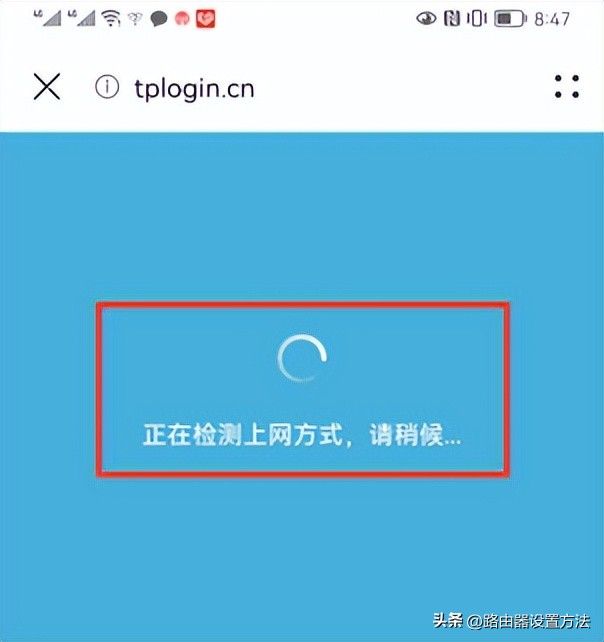The width and height of the screenshot is (604, 642).
Task: View site info for tplogin.cn
Action: click(107, 87)
